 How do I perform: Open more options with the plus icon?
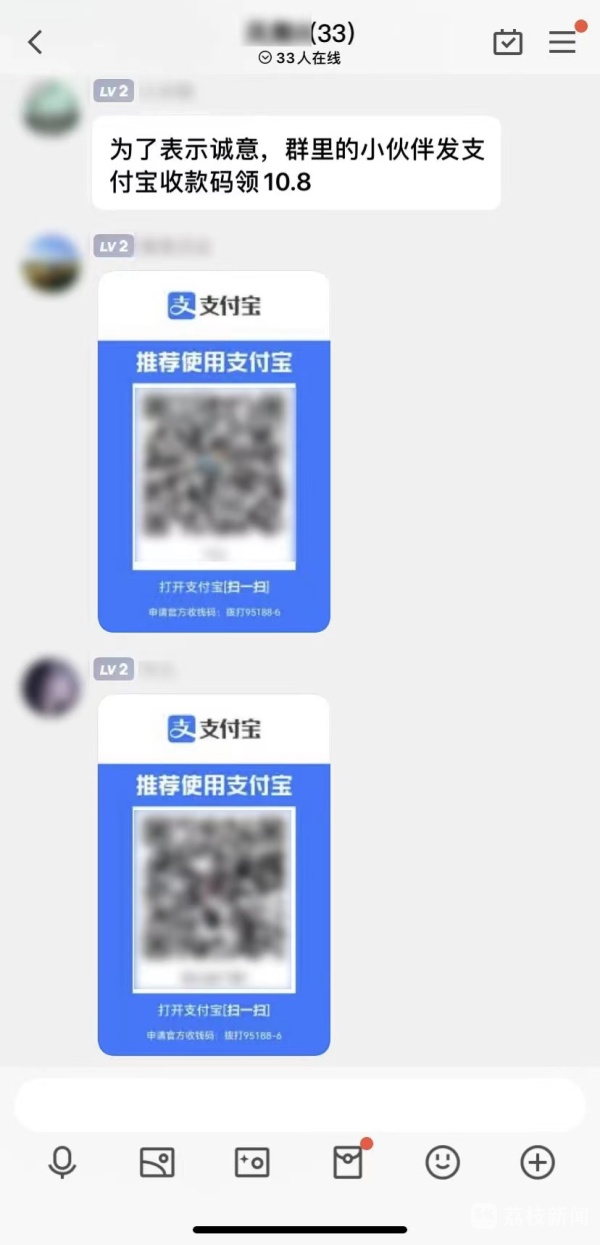538,1162
